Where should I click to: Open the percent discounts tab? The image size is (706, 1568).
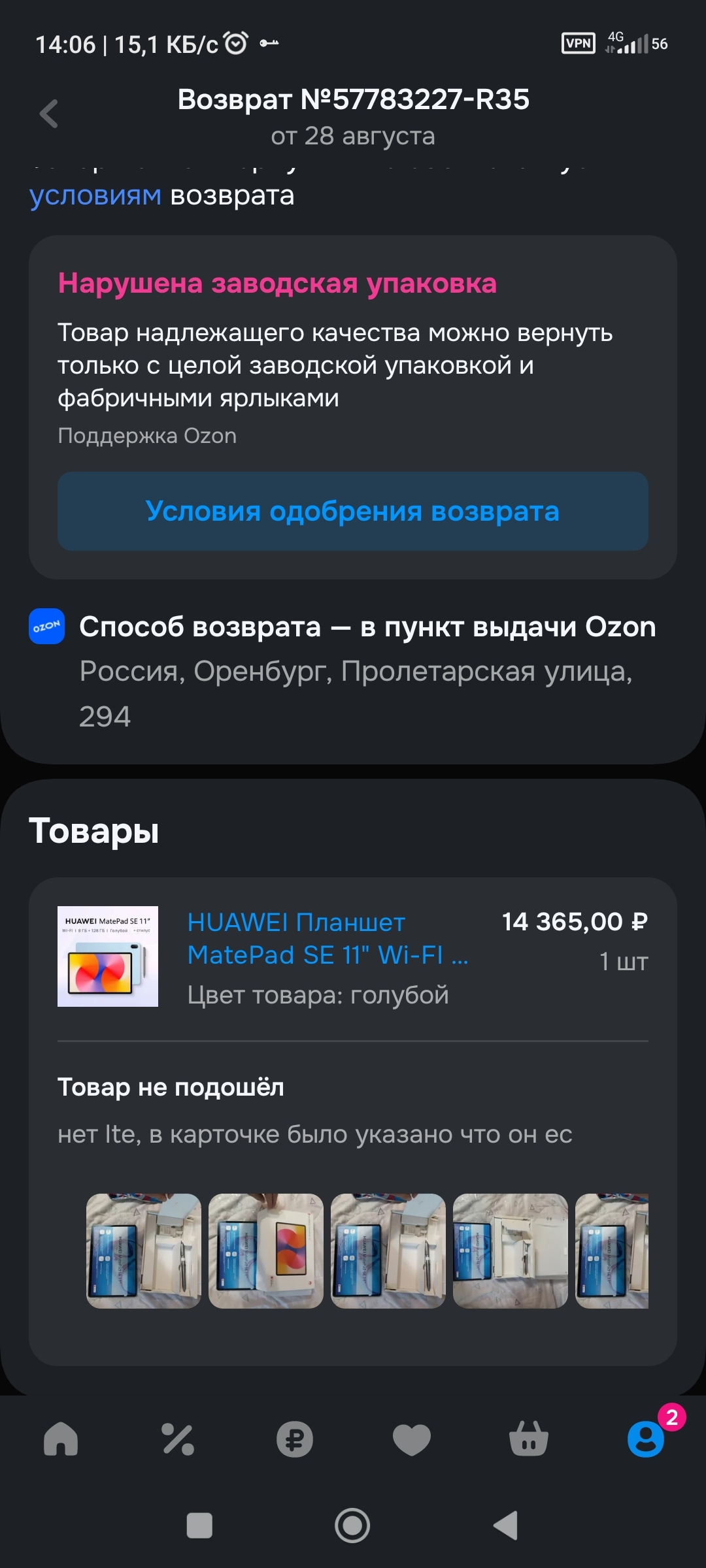coord(178,1439)
